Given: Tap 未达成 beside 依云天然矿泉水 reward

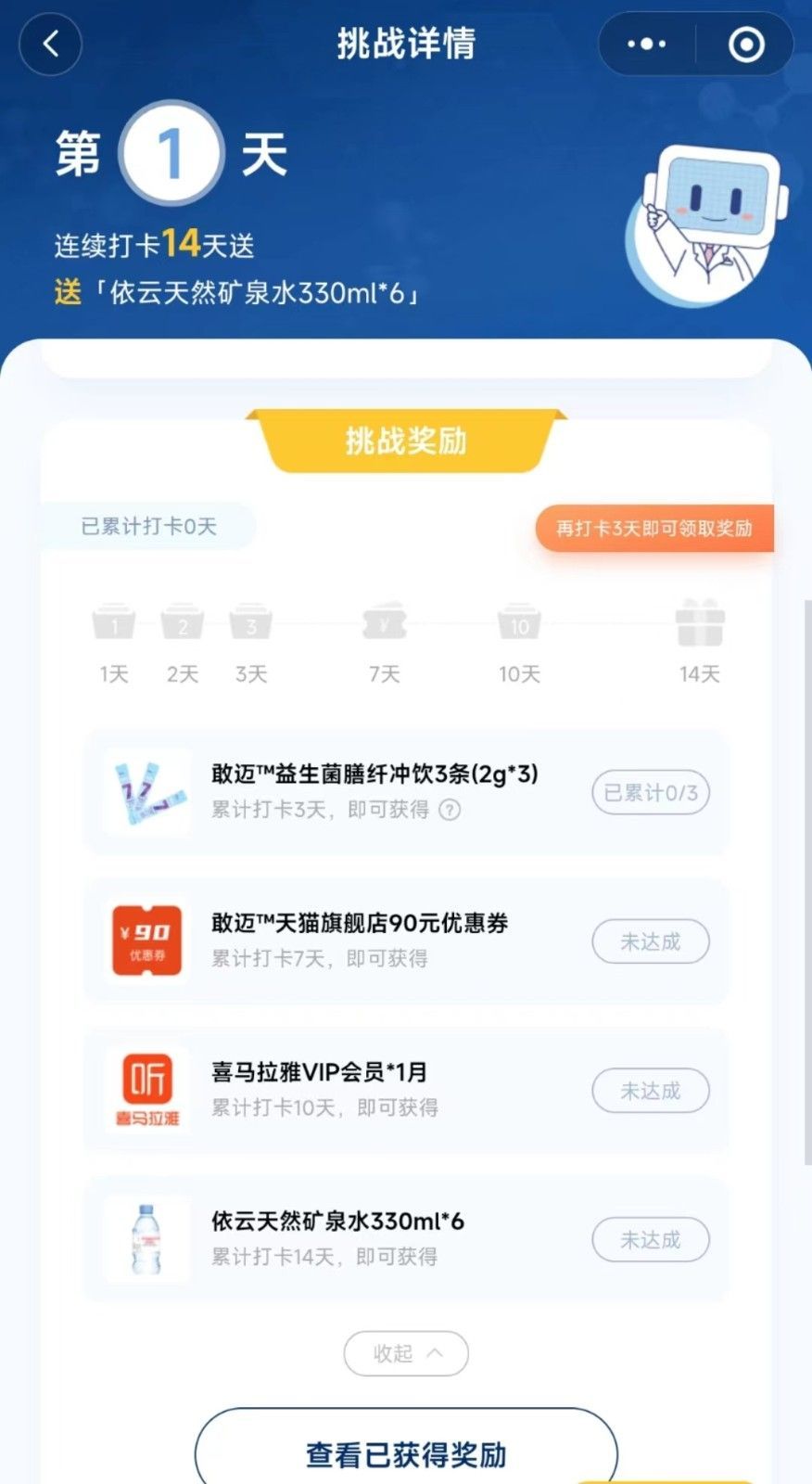Looking at the screenshot, I should click(x=651, y=1240).
